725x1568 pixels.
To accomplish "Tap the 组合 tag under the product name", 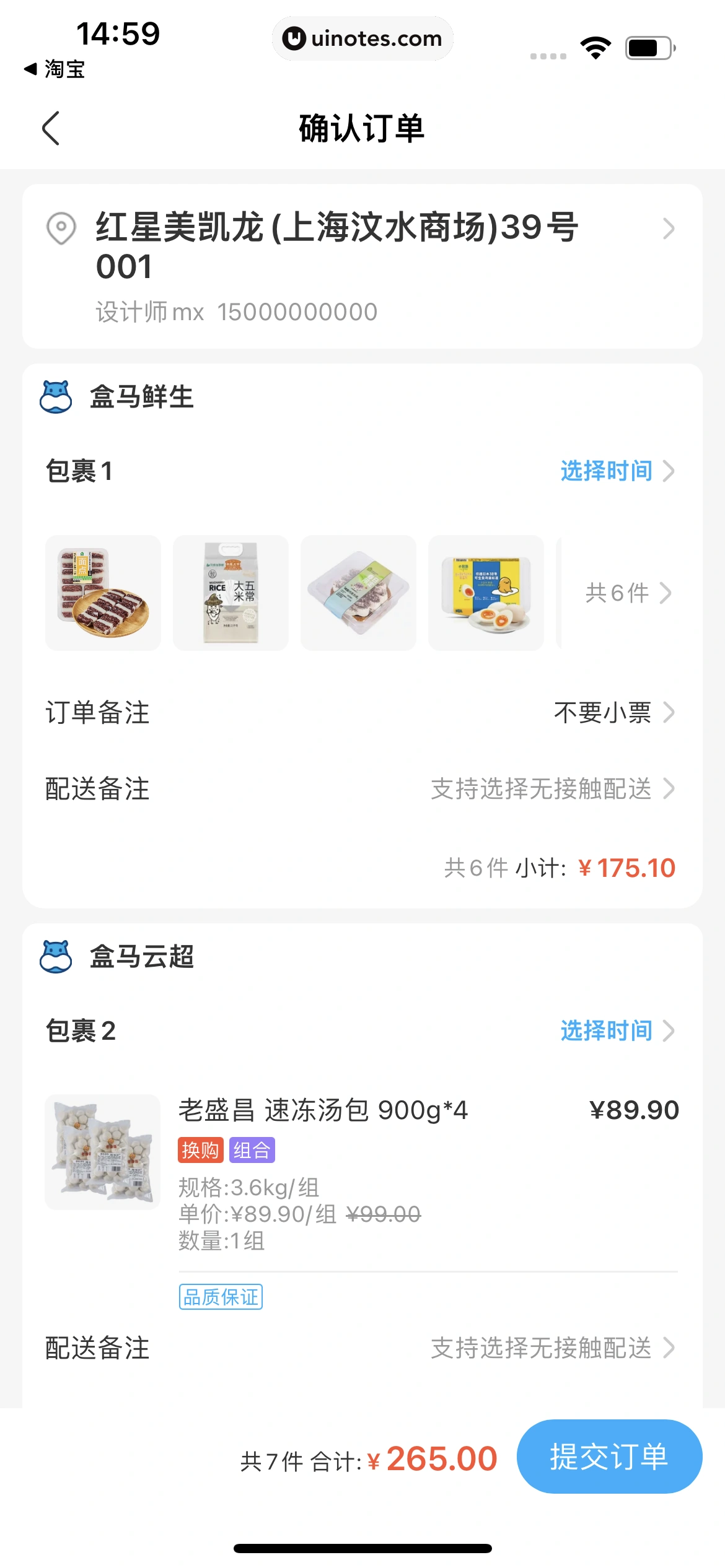I will 252,1150.
